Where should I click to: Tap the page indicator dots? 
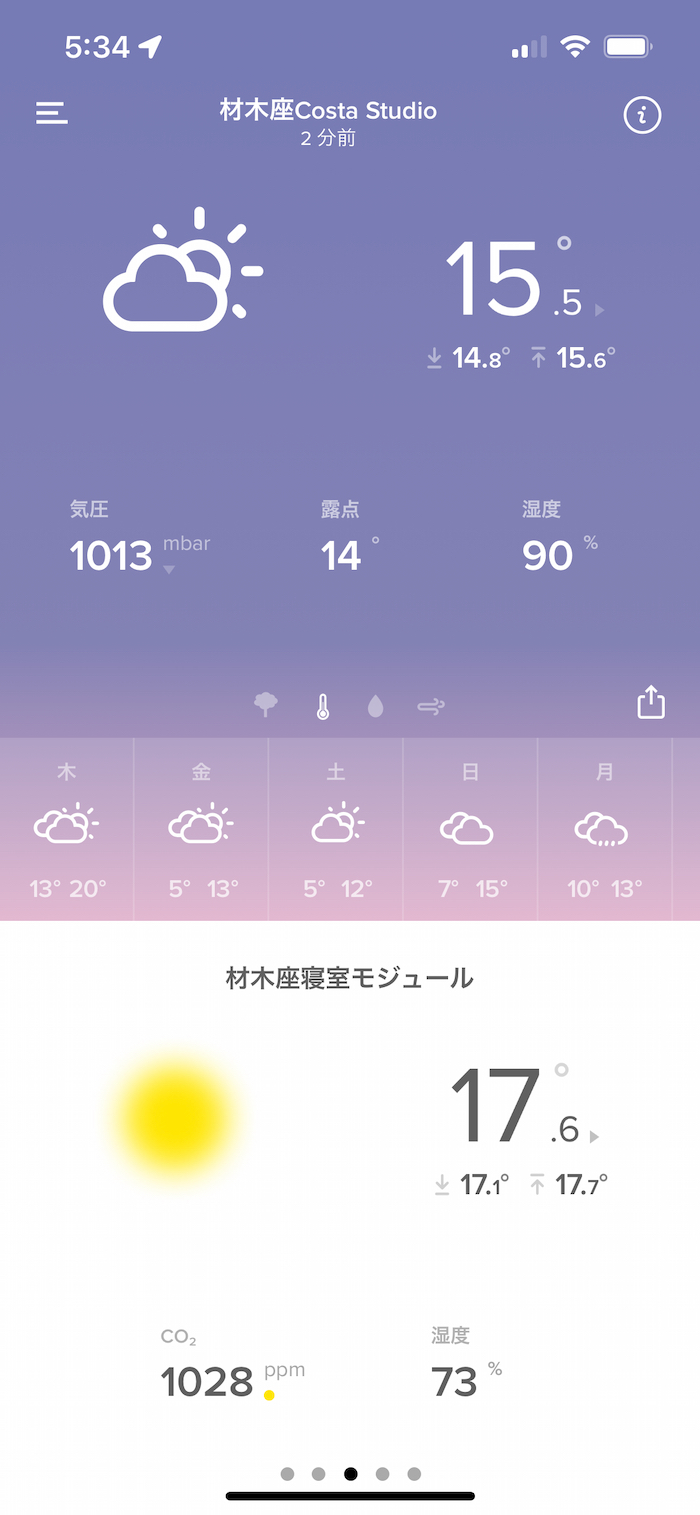click(350, 1473)
